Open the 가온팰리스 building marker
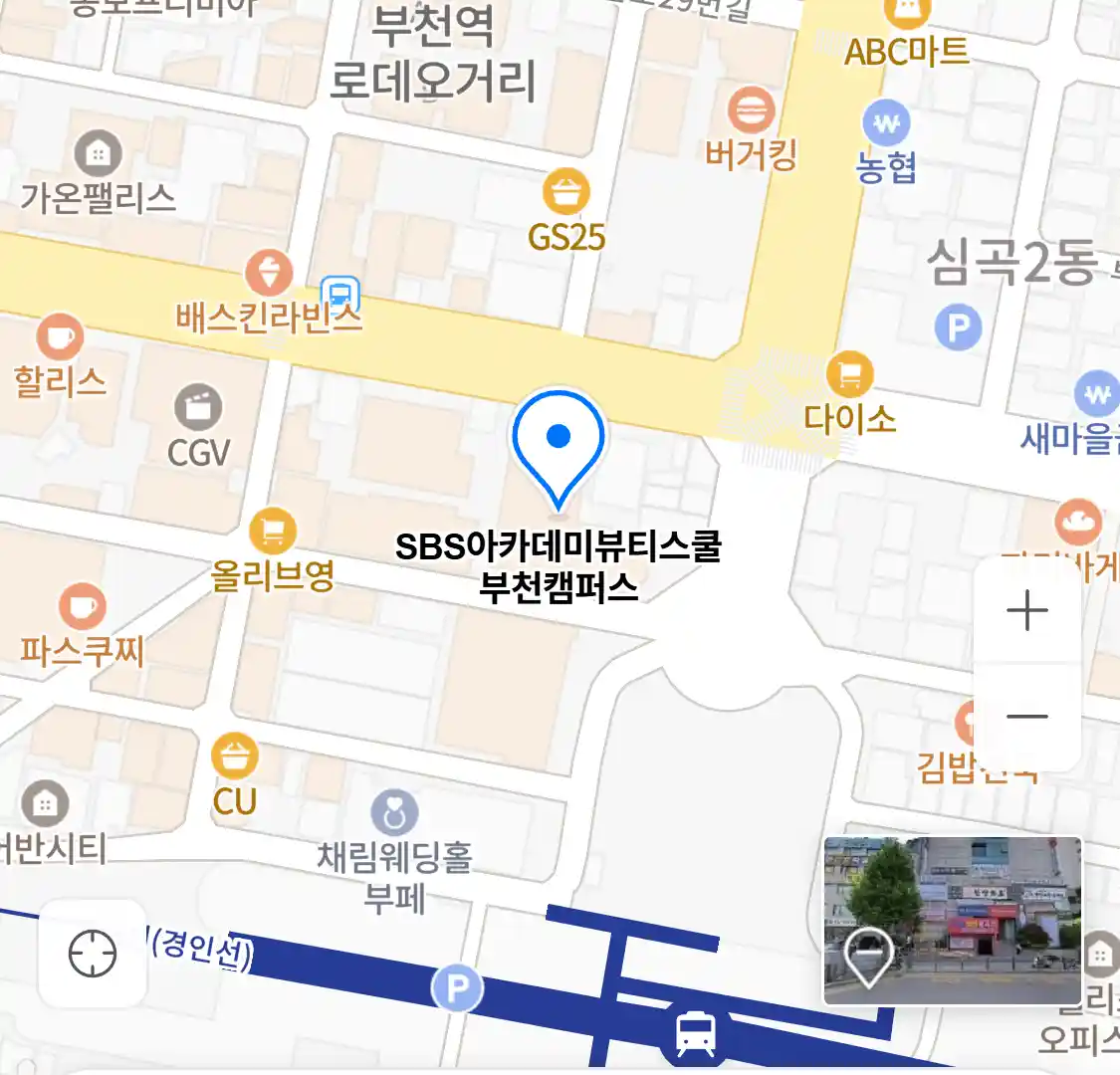Viewport: 1120px width, 1075px height. [98, 153]
